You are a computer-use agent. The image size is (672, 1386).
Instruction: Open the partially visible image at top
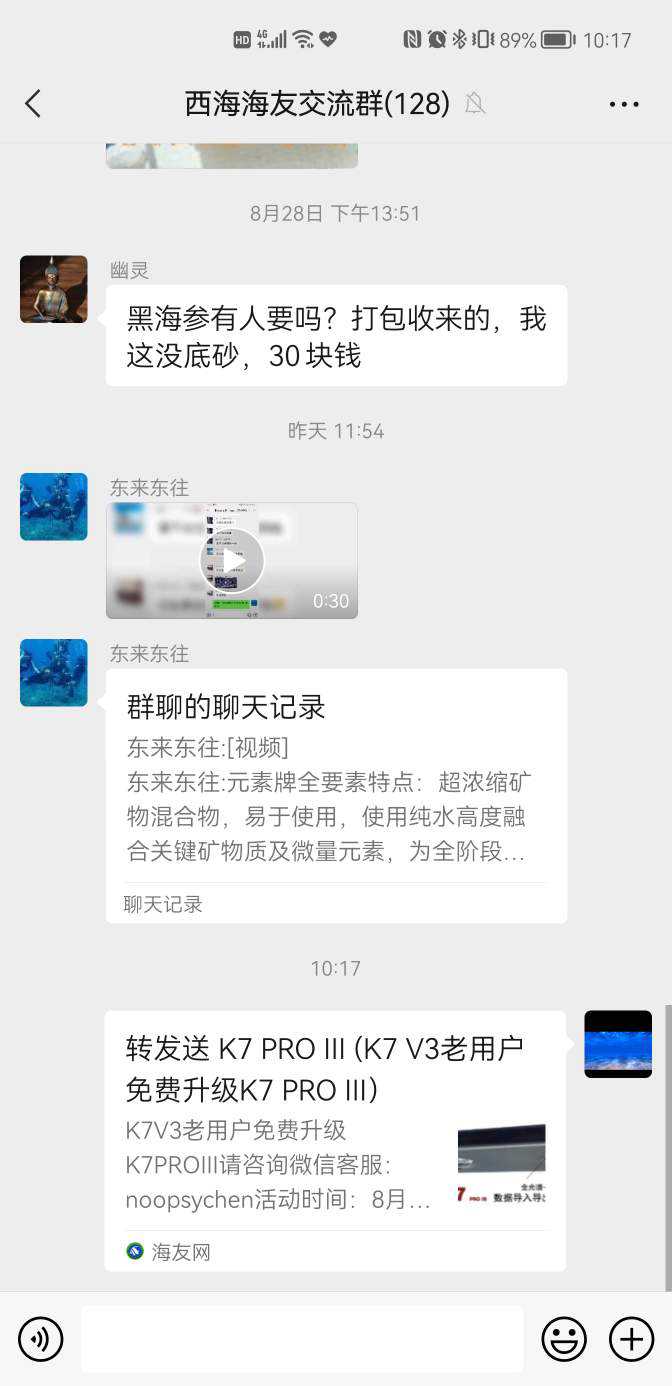[x=232, y=156]
